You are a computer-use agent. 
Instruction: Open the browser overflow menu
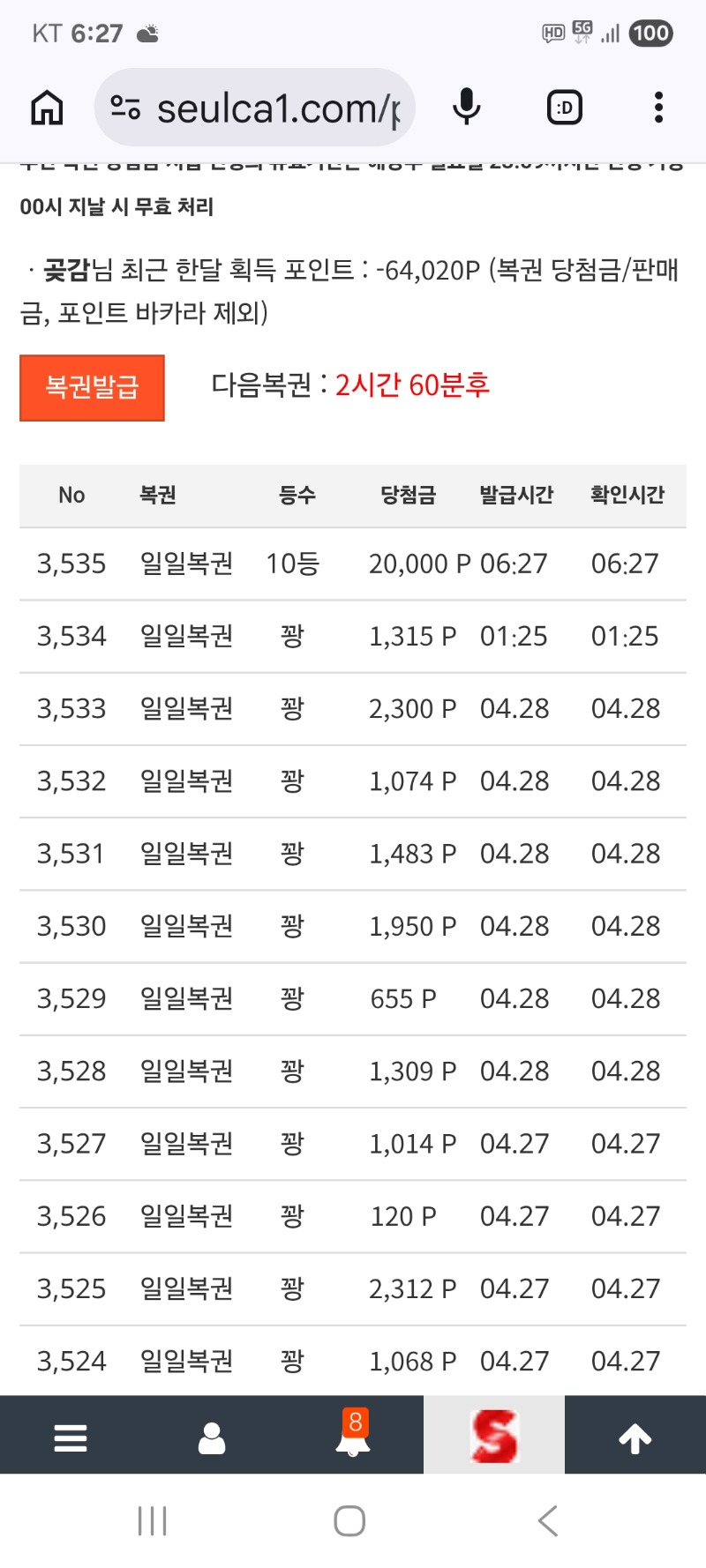pyautogui.click(x=658, y=108)
